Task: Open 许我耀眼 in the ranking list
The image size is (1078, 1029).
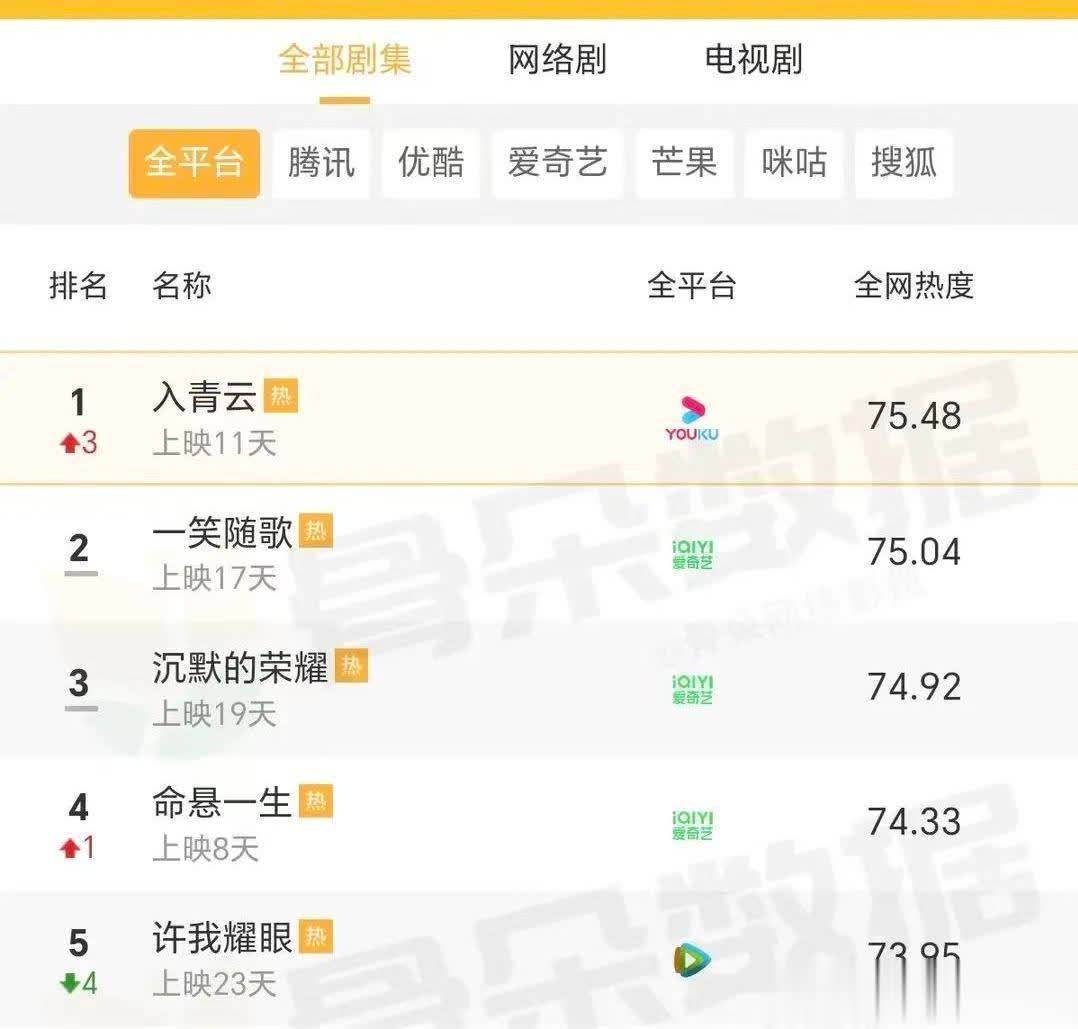Action: [222, 940]
